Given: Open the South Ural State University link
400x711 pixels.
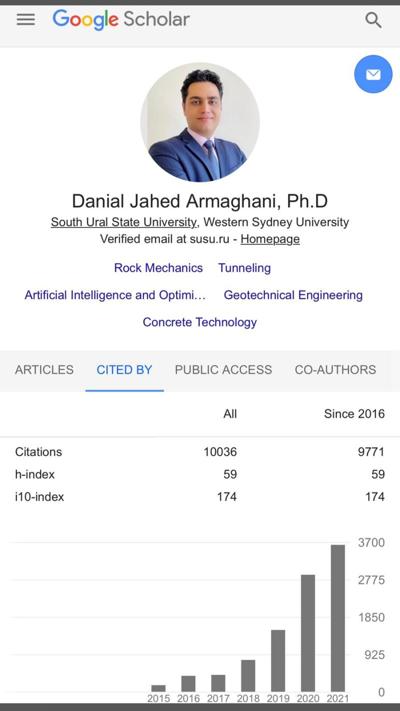Looking at the screenshot, I should click(124, 222).
